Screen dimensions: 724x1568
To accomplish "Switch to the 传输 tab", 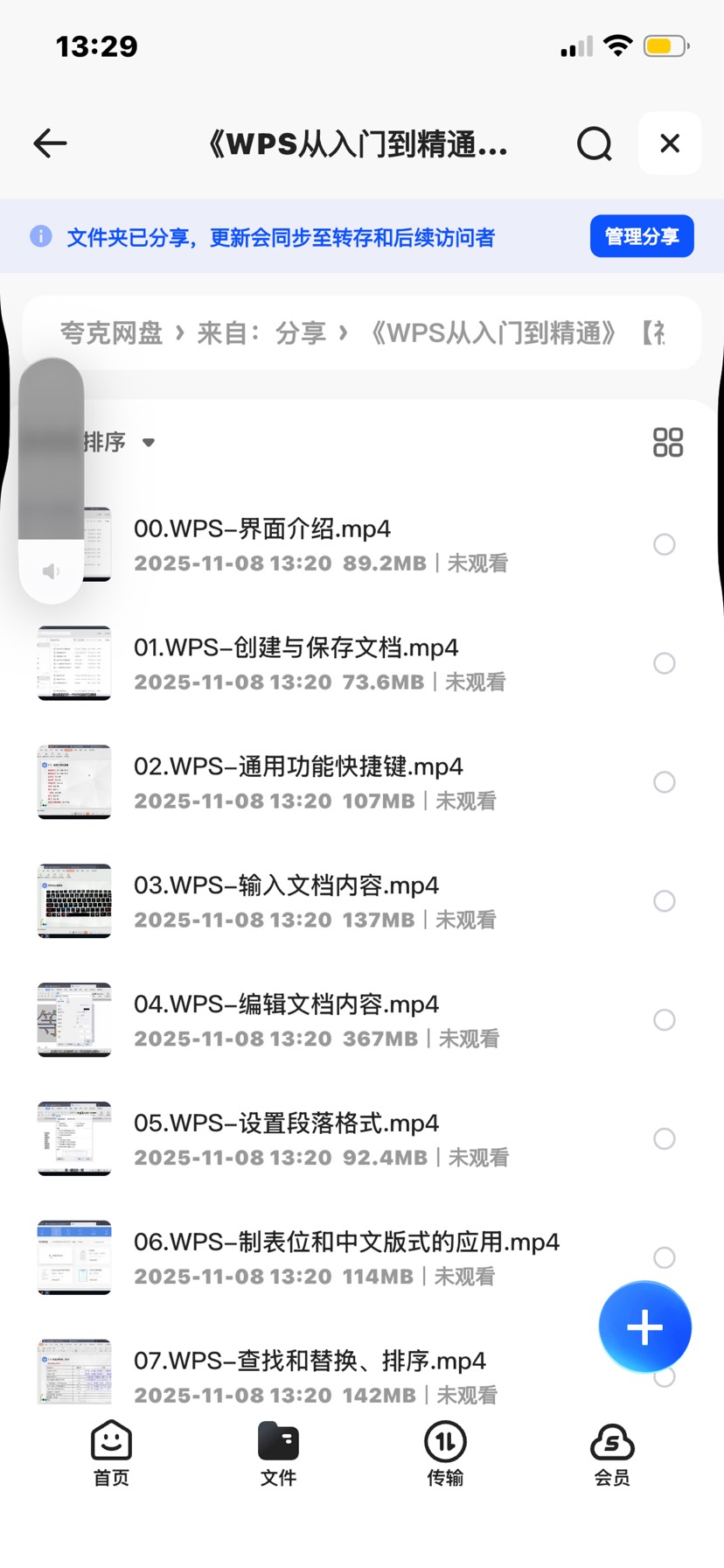I will click(x=445, y=1453).
